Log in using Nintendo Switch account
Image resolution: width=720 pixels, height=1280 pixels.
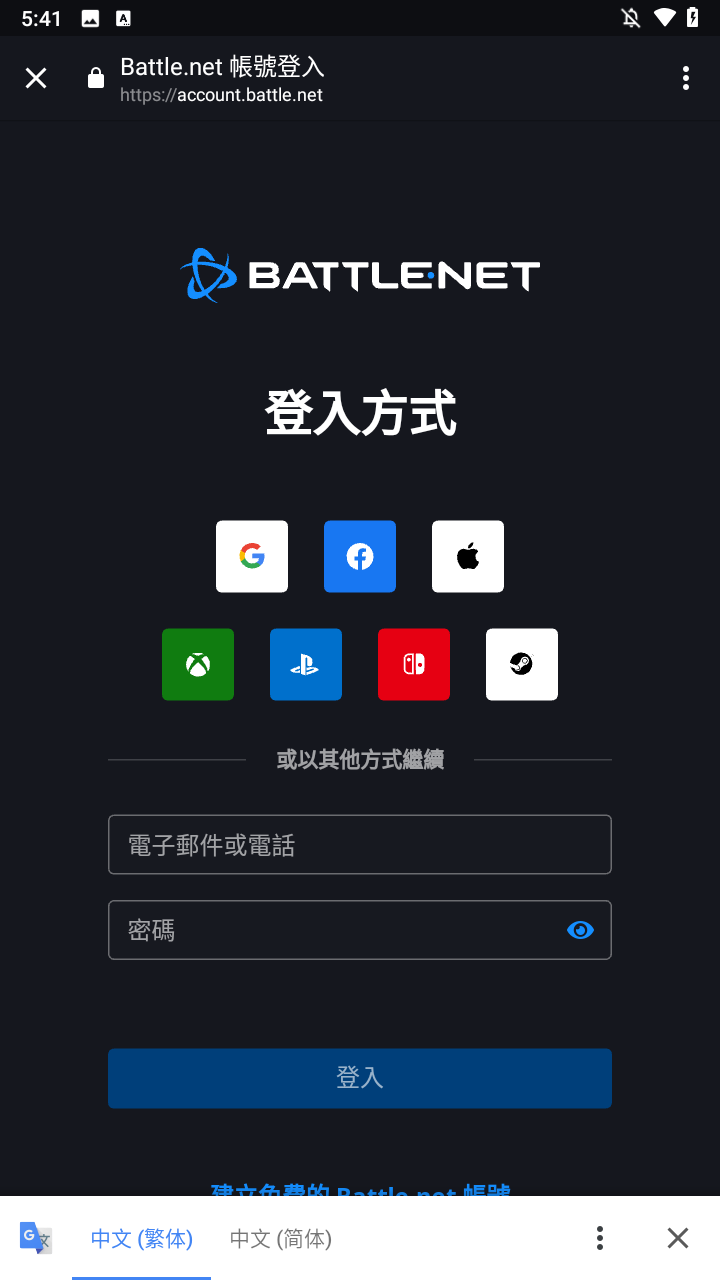(x=414, y=664)
